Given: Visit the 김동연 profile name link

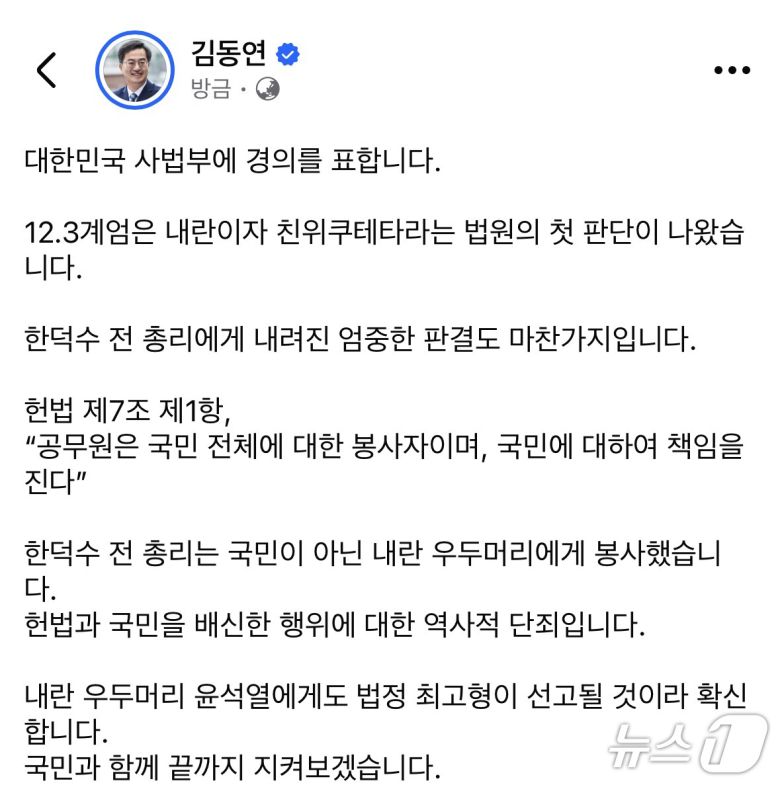Looking at the screenshot, I should click(229, 54).
